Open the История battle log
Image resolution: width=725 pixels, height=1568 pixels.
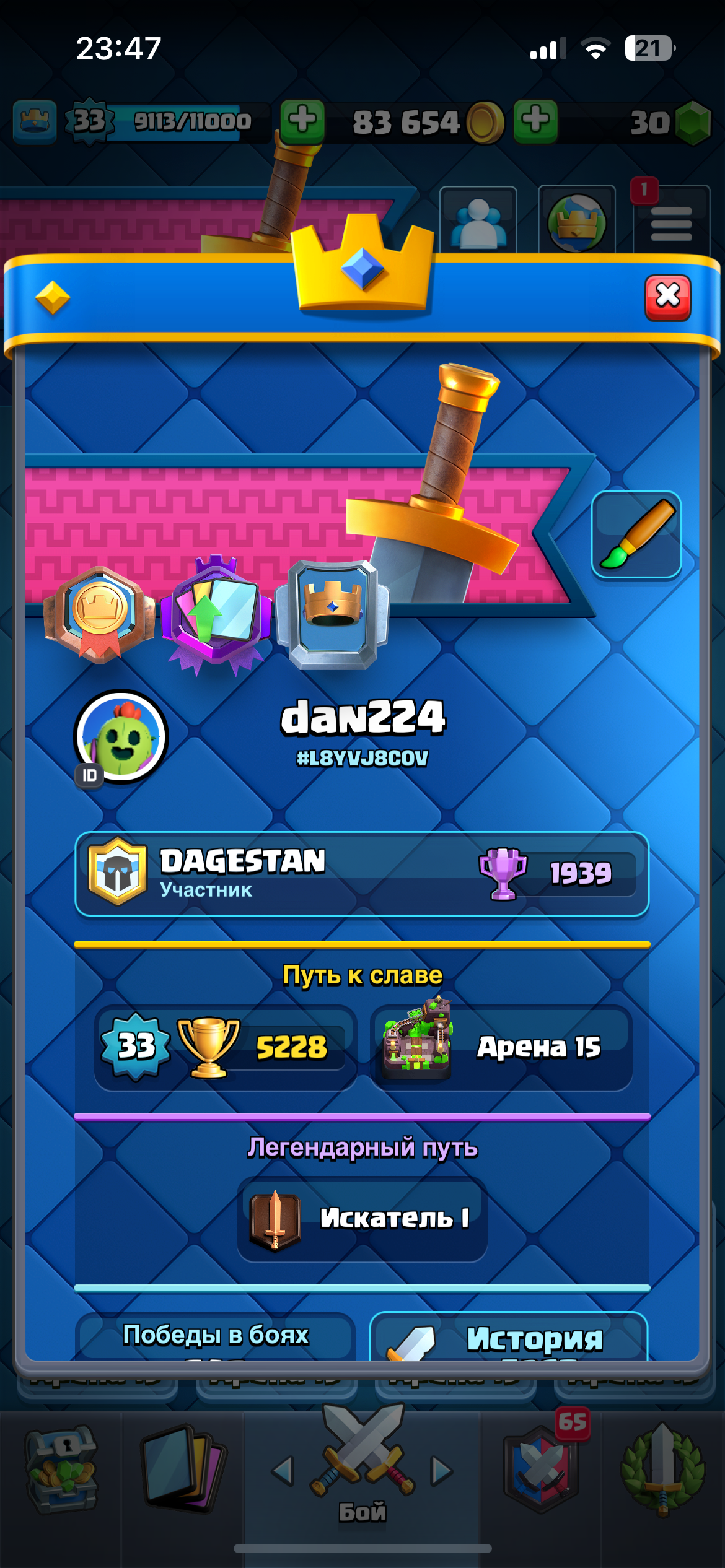(x=509, y=1338)
